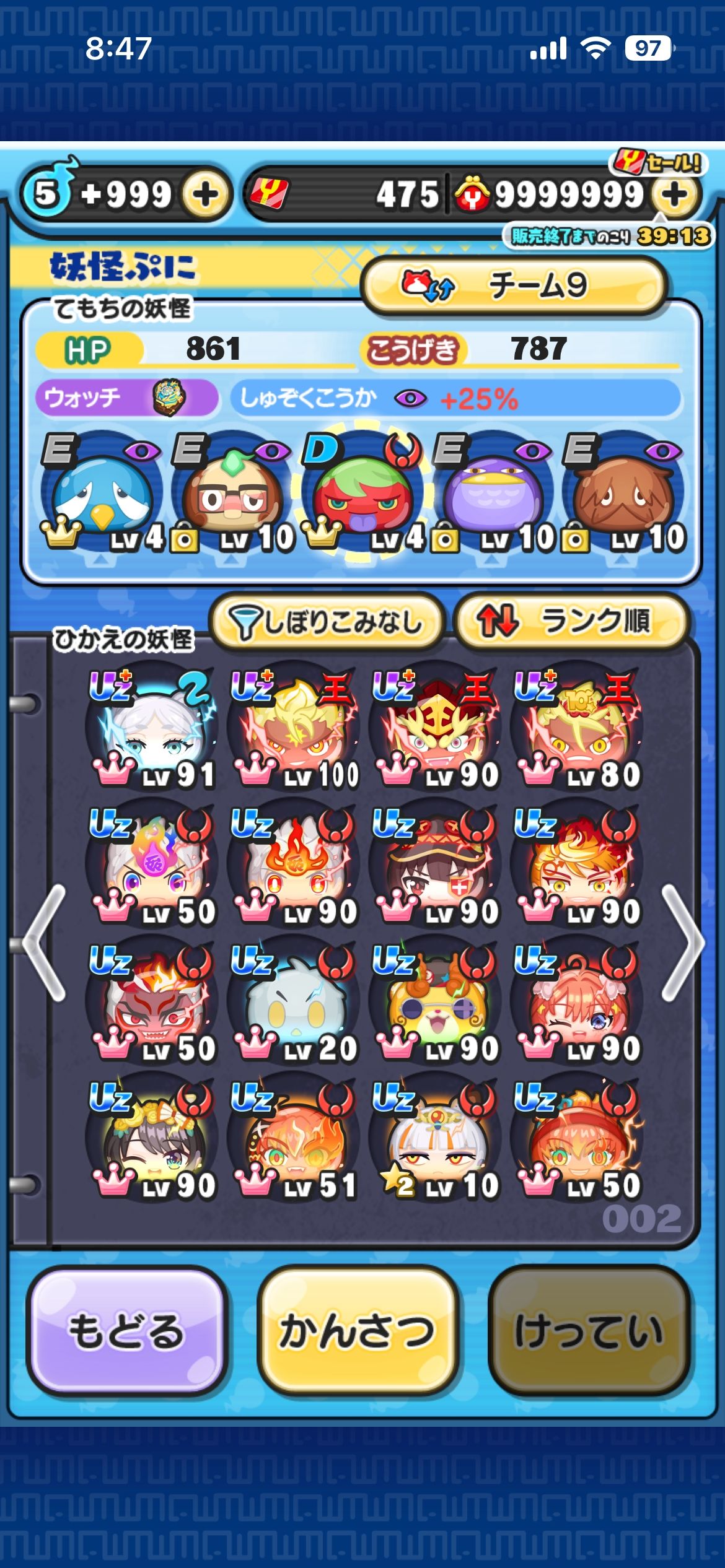The height and width of the screenshot is (1568, 725).
Task: Go back with もどる button
Action: click(x=126, y=1330)
